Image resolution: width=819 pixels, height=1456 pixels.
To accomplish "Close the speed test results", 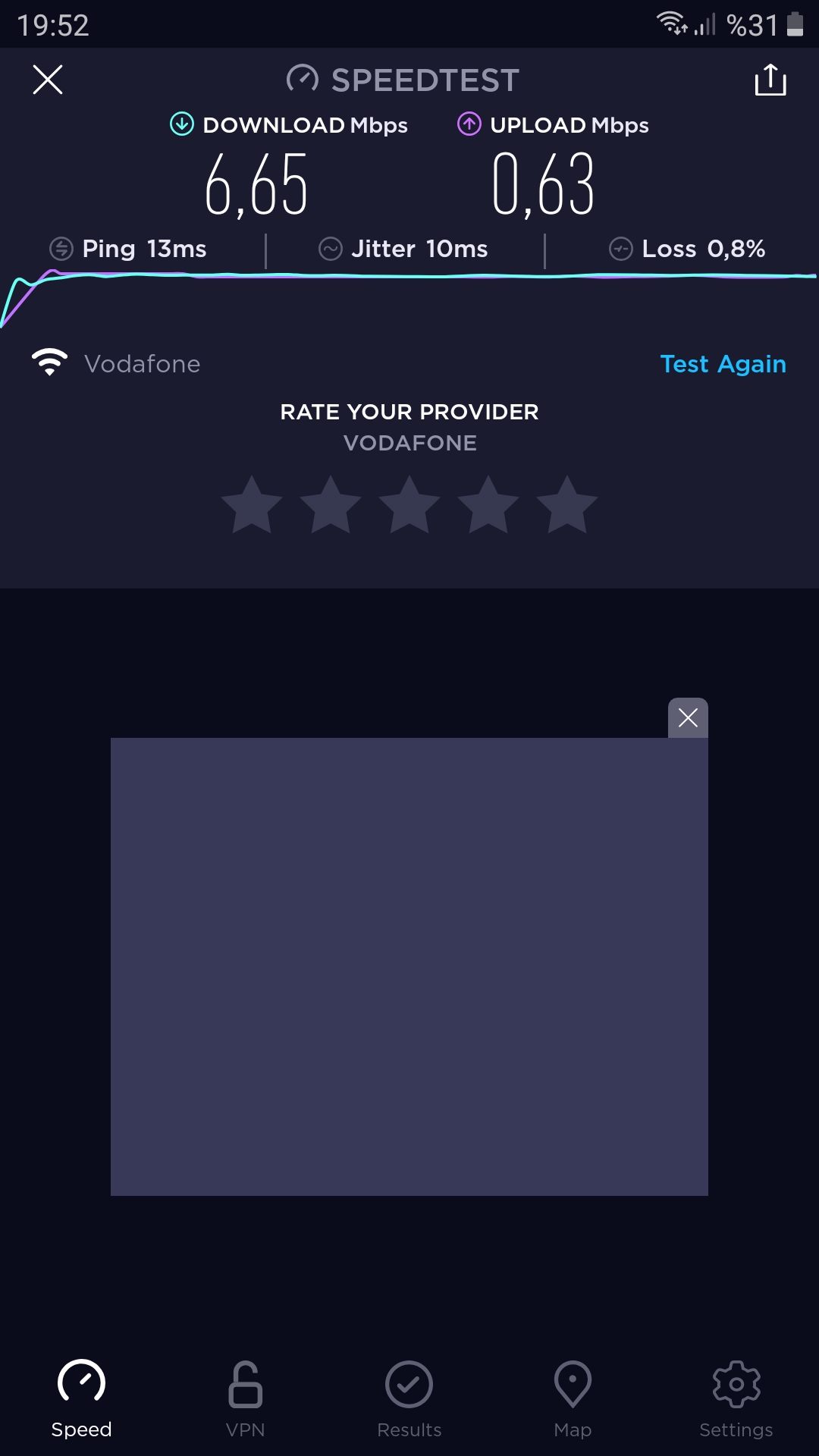I will [x=48, y=80].
